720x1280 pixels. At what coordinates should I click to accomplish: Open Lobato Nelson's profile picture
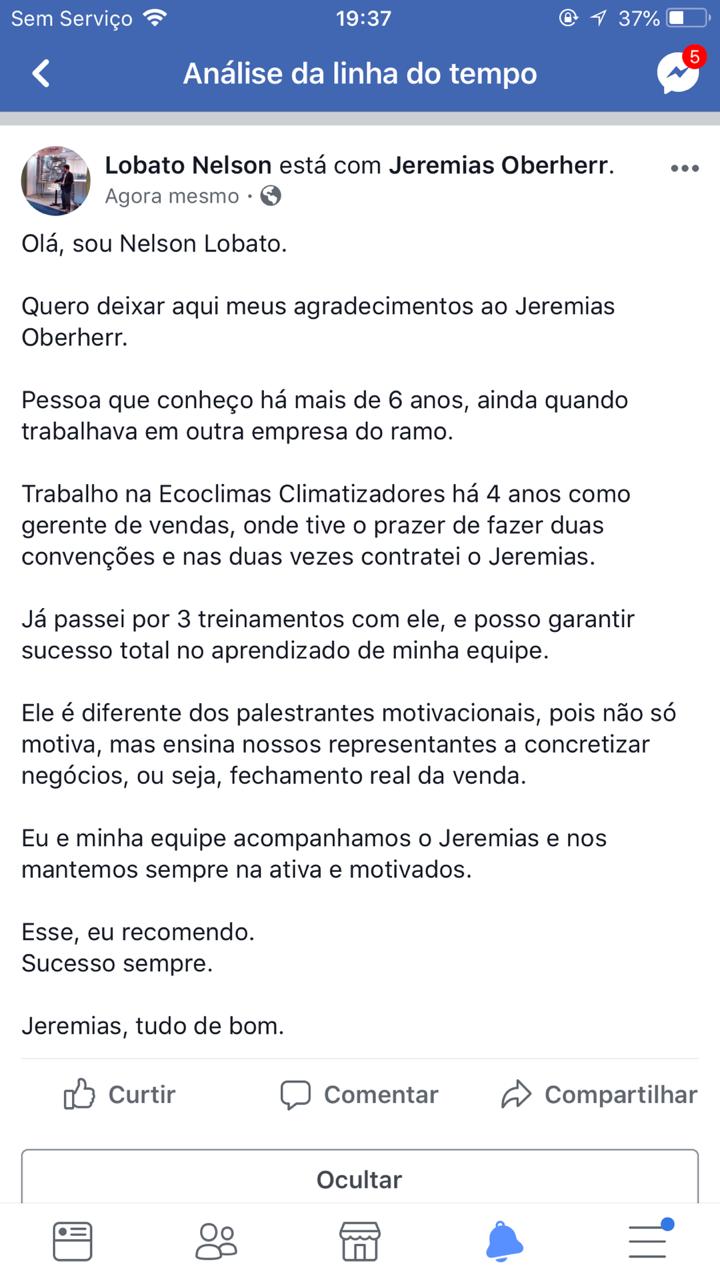(x=56, y=180)
